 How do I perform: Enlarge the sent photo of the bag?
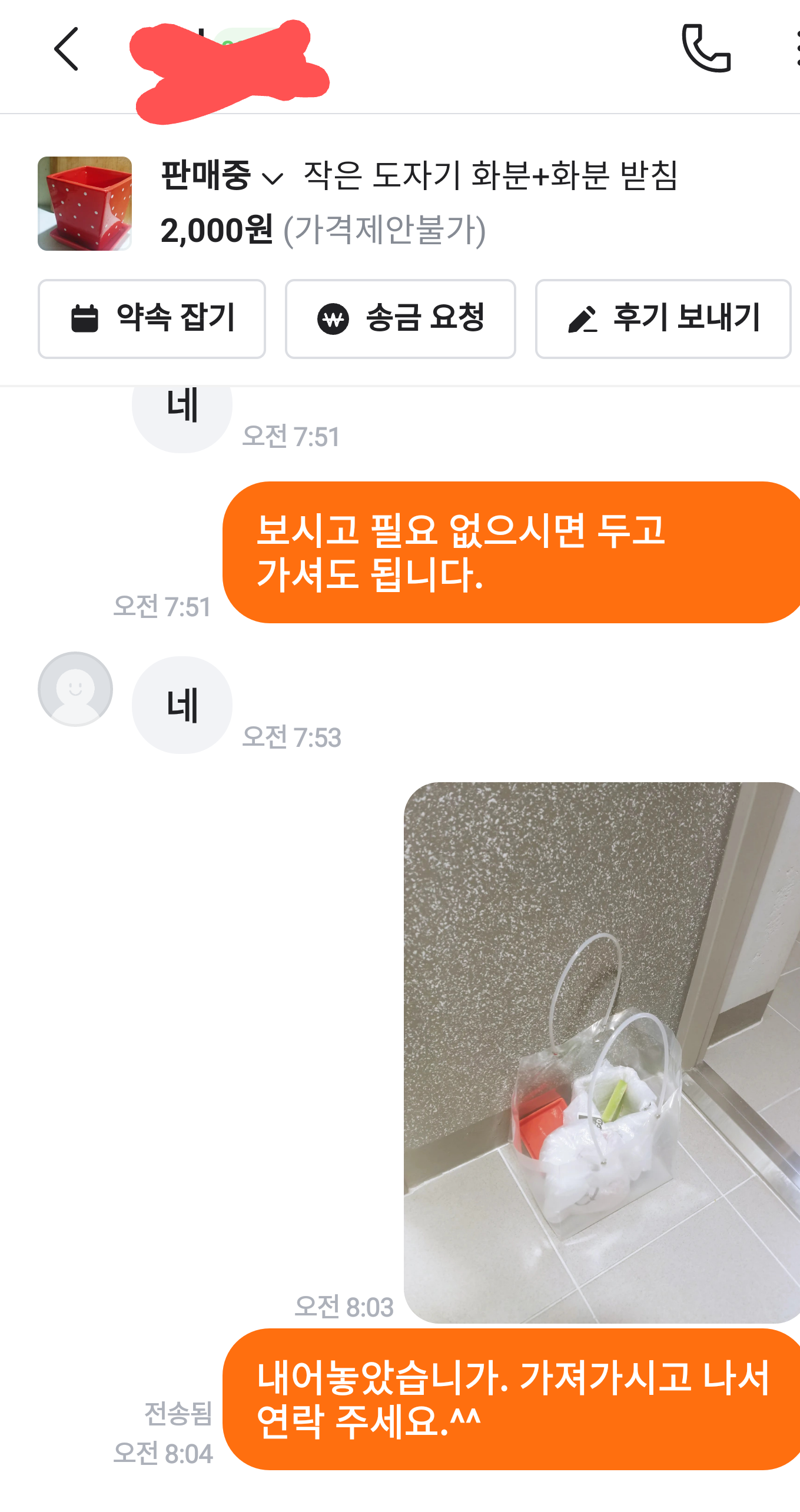[600, 1053]
